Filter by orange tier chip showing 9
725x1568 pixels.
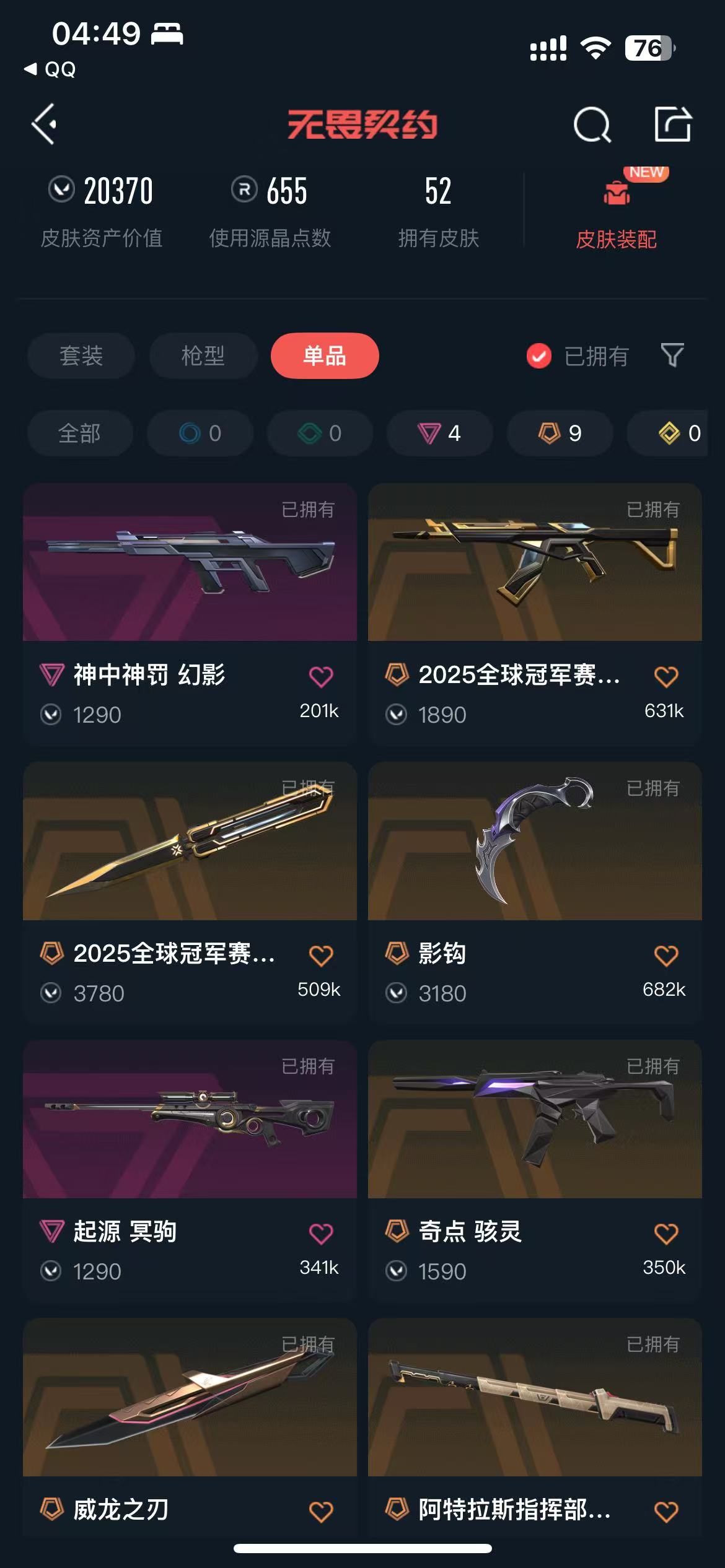click(x=560, y=433)
